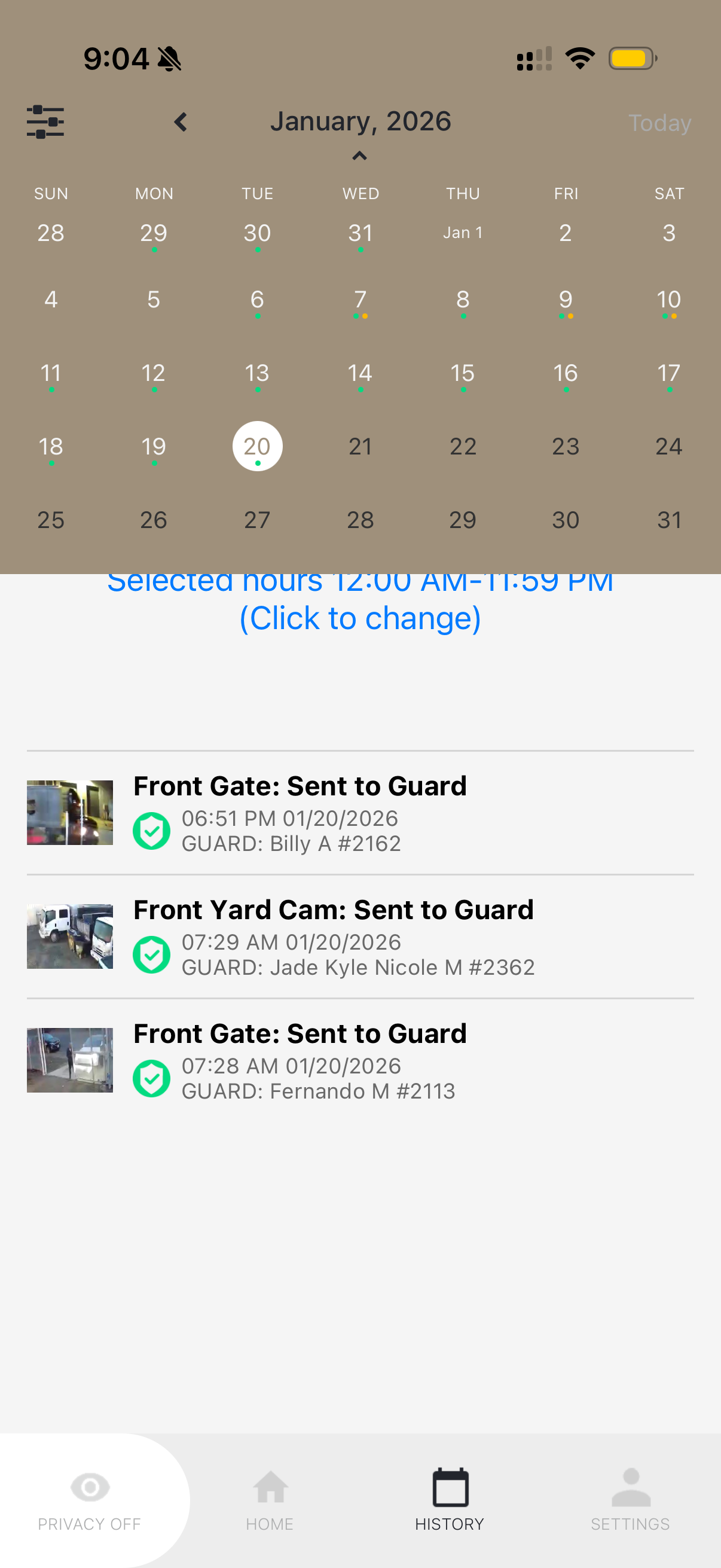Open Settings via the person icon
This screenshot has width=721, height=1568.
coord(630,1488)
